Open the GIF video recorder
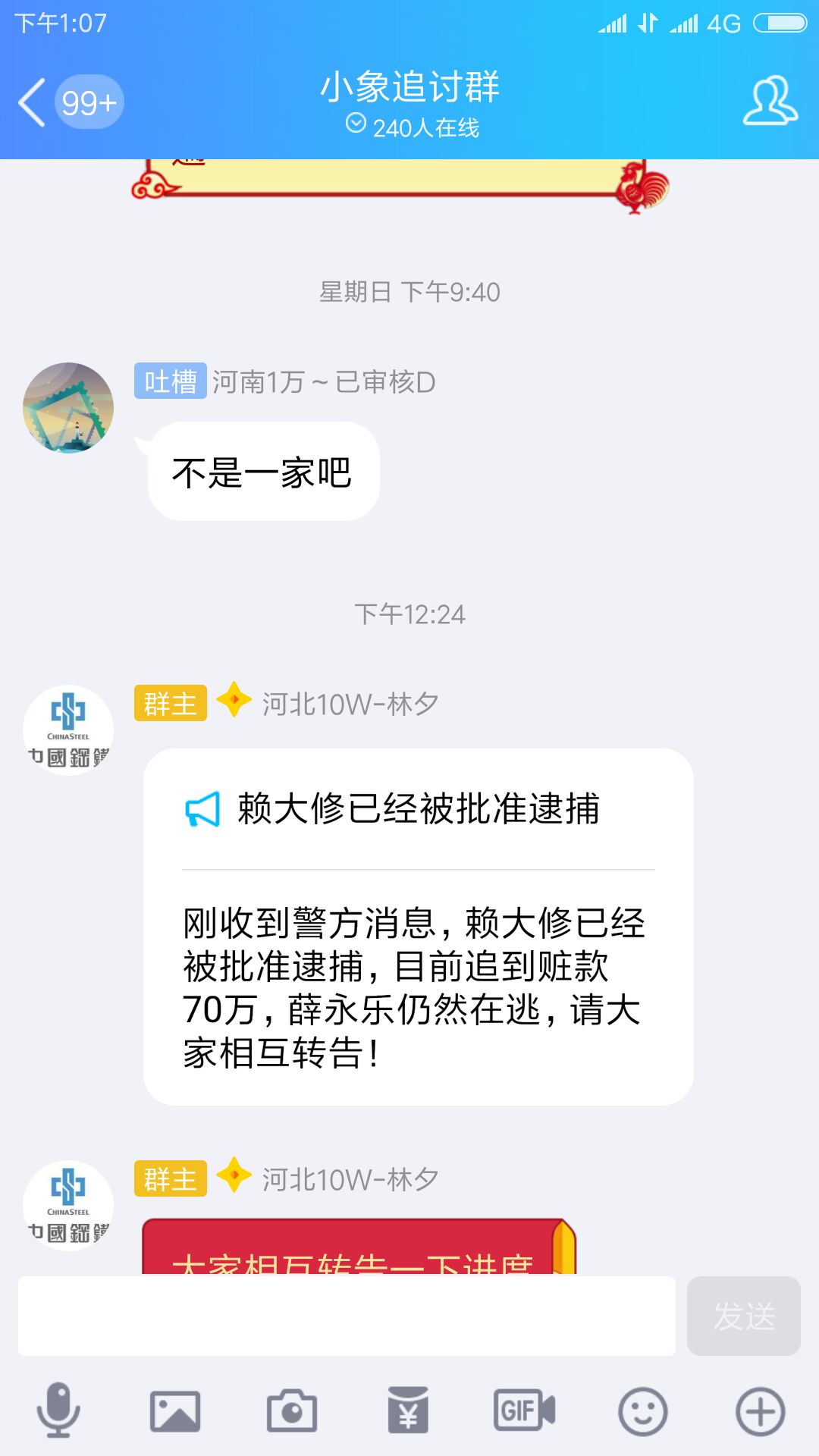 [x=524, y=1410]
